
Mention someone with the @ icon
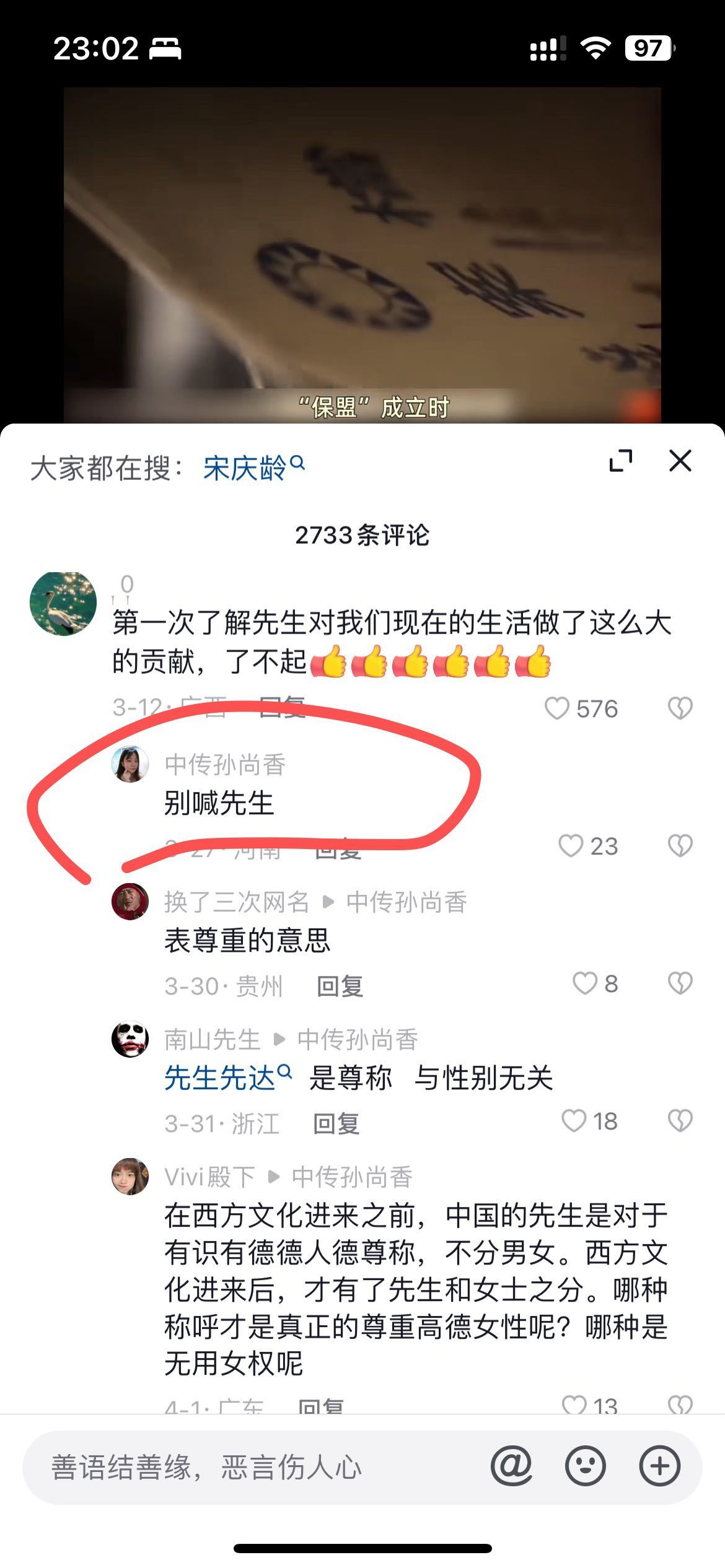point(511,1466)
